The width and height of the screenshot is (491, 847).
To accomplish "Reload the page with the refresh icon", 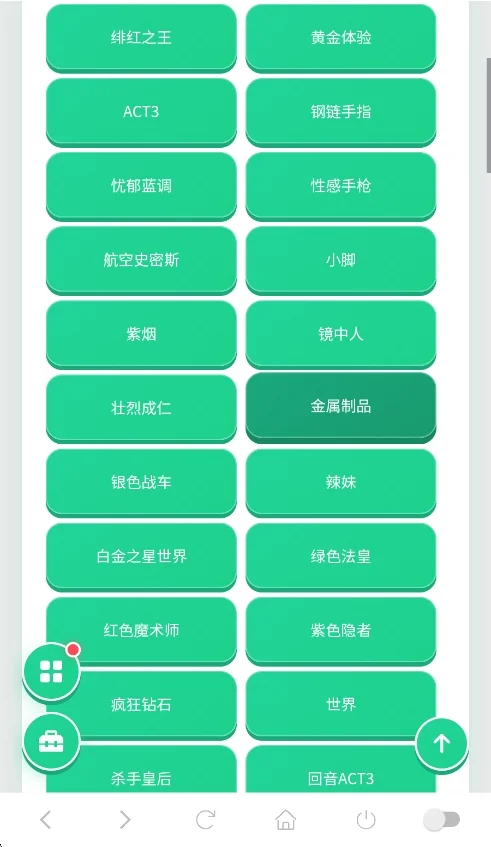I will coord(205,819).
